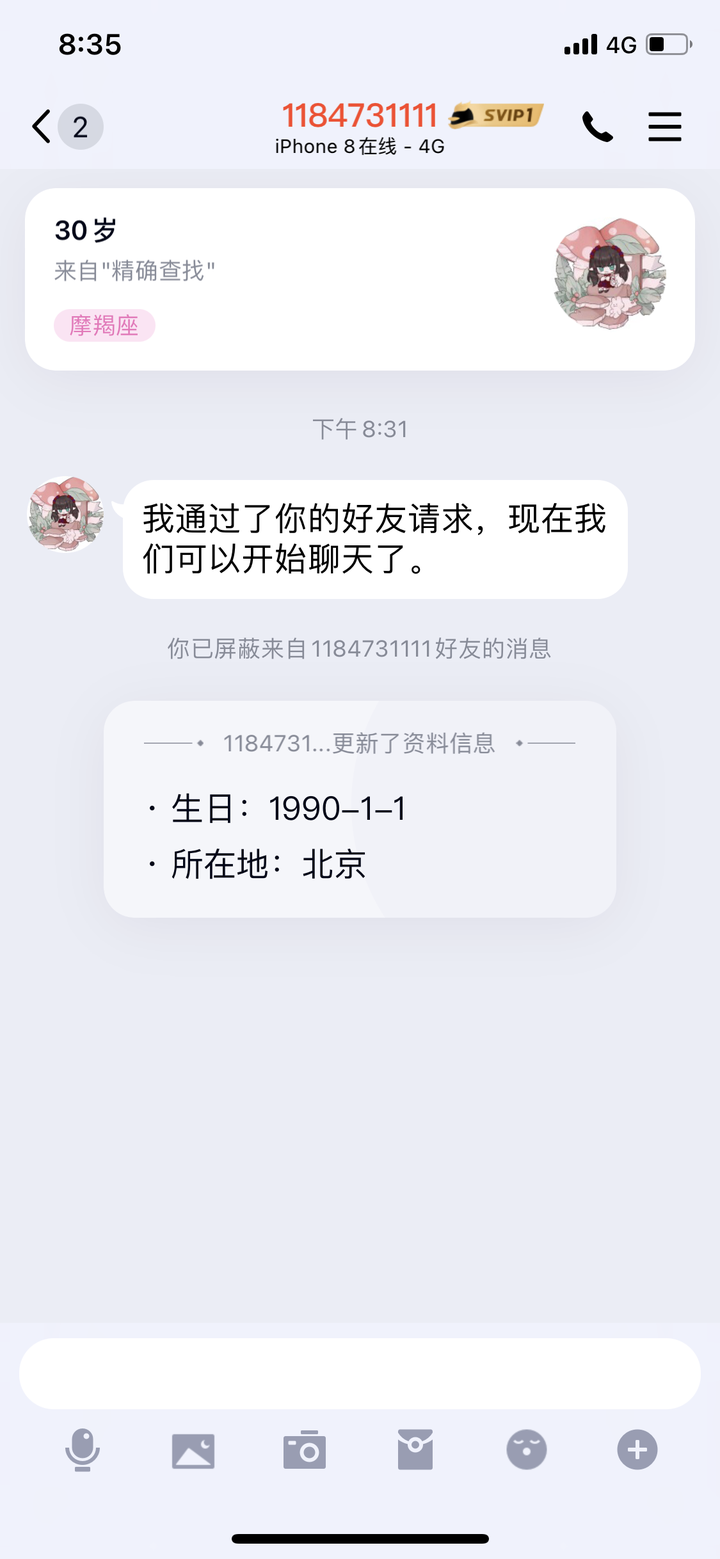Start a voice call with 1184731111
This screenshot has height=1559, width=720.
click(x=597, y=127)
